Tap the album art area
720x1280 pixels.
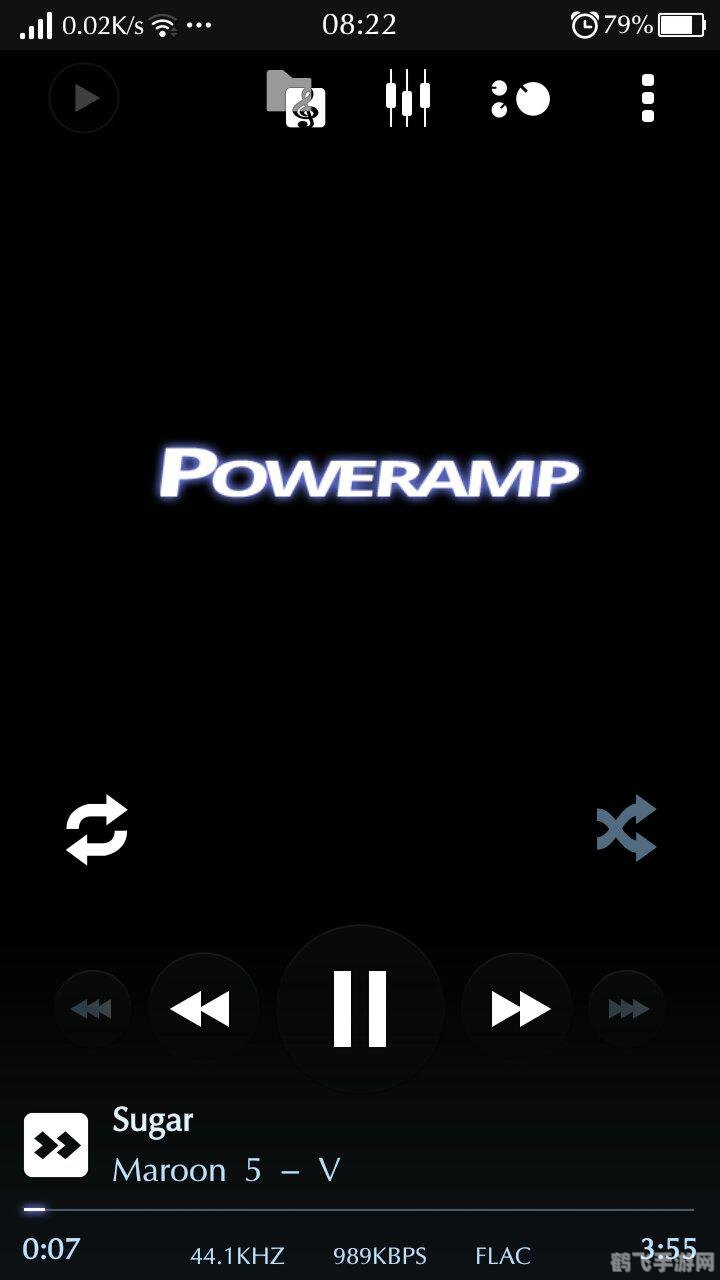click(360, 472)
